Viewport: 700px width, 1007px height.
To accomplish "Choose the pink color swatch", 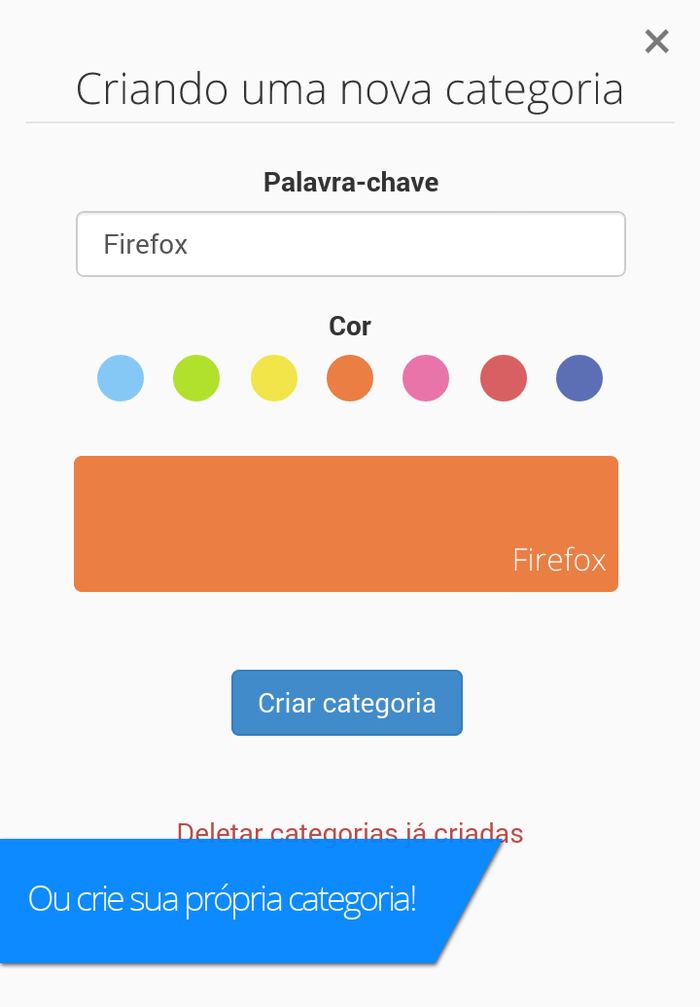I will [426, 379].
